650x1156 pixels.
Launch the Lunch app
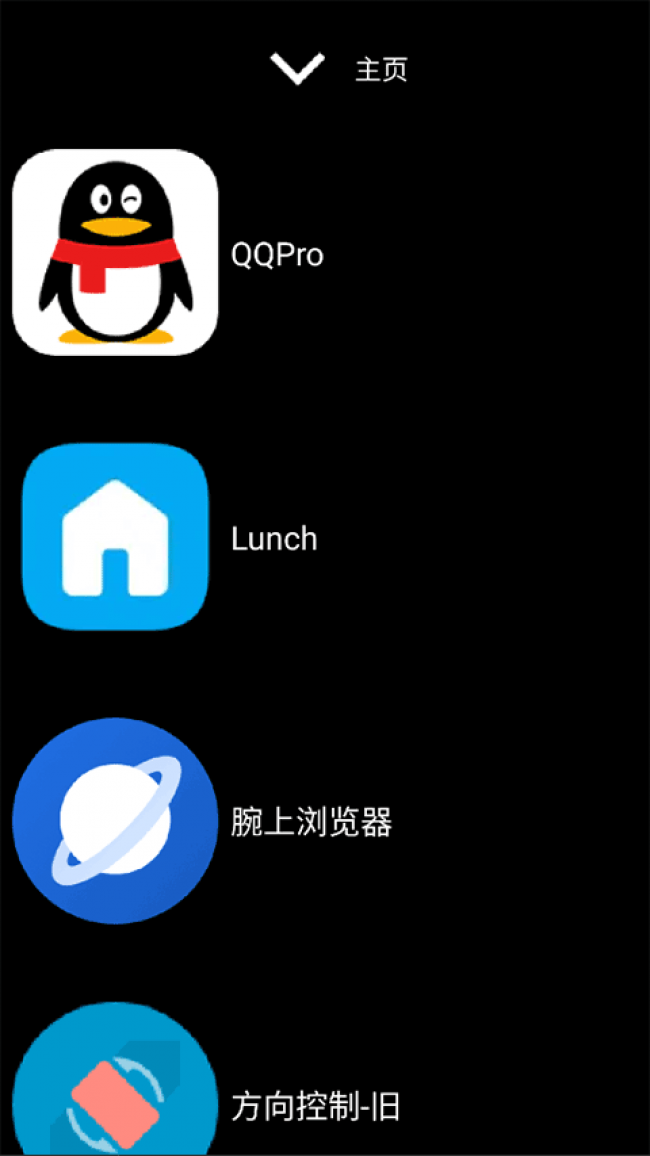pyautogui.click(x=115, y=537)
